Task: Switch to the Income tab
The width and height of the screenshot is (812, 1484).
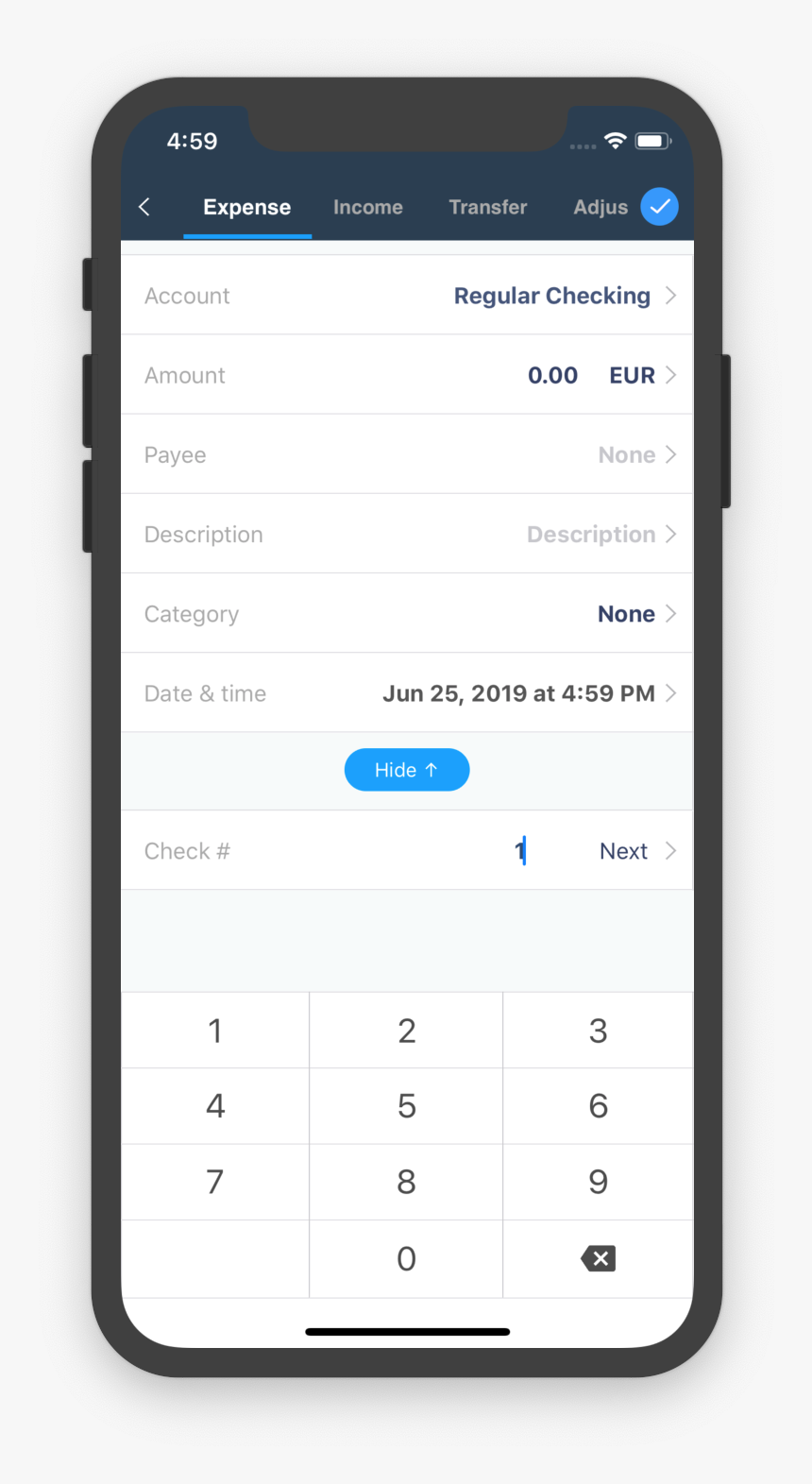Action: [367, 207]
